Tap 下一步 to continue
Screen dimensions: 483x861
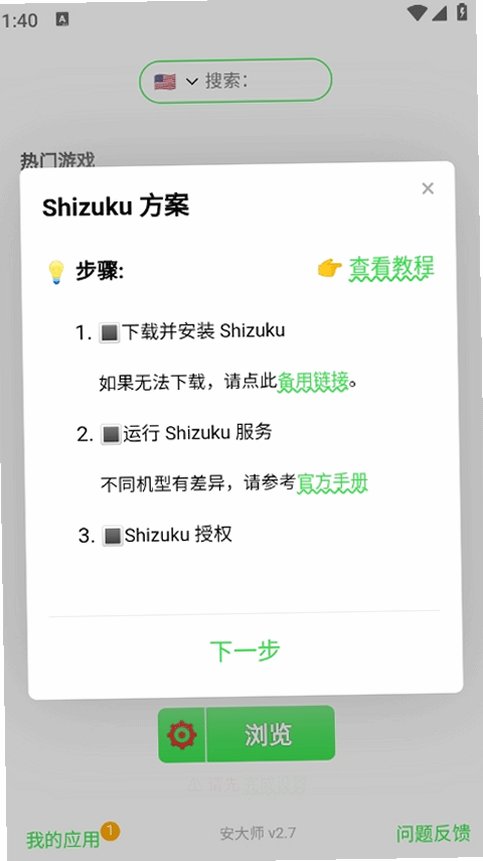click(245, 651)
